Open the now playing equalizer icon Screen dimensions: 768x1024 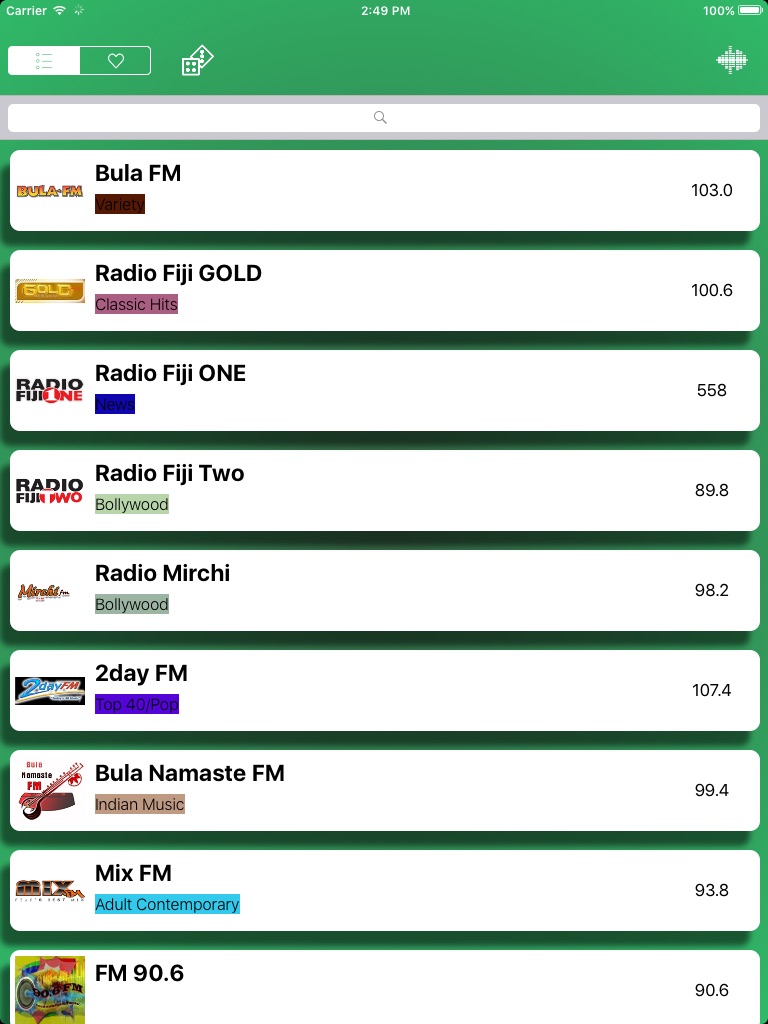pos(731,61)
